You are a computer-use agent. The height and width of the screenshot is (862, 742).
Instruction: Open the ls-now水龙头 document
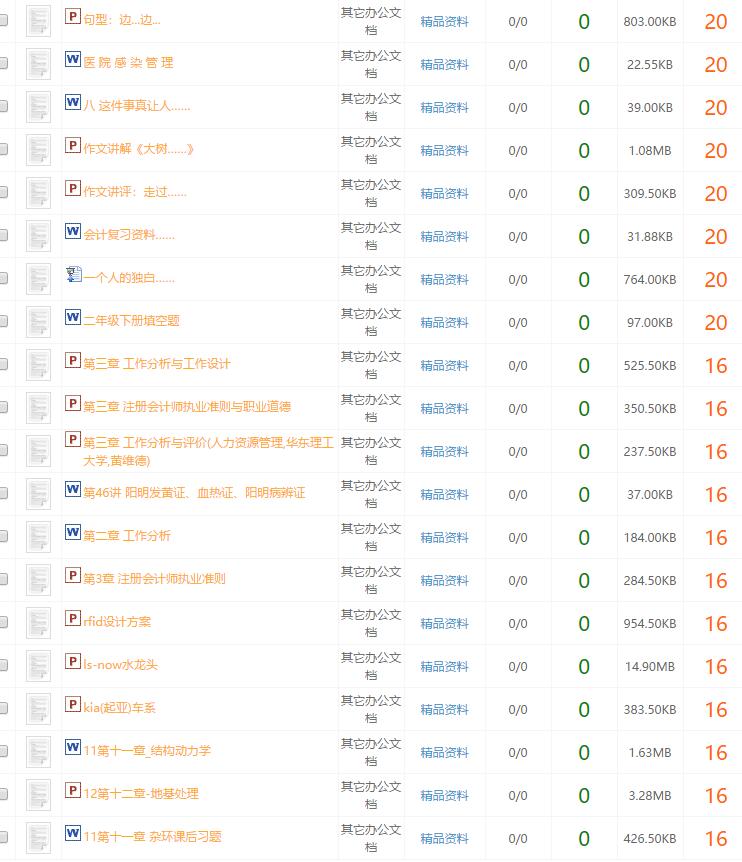[x=120, y=664]
